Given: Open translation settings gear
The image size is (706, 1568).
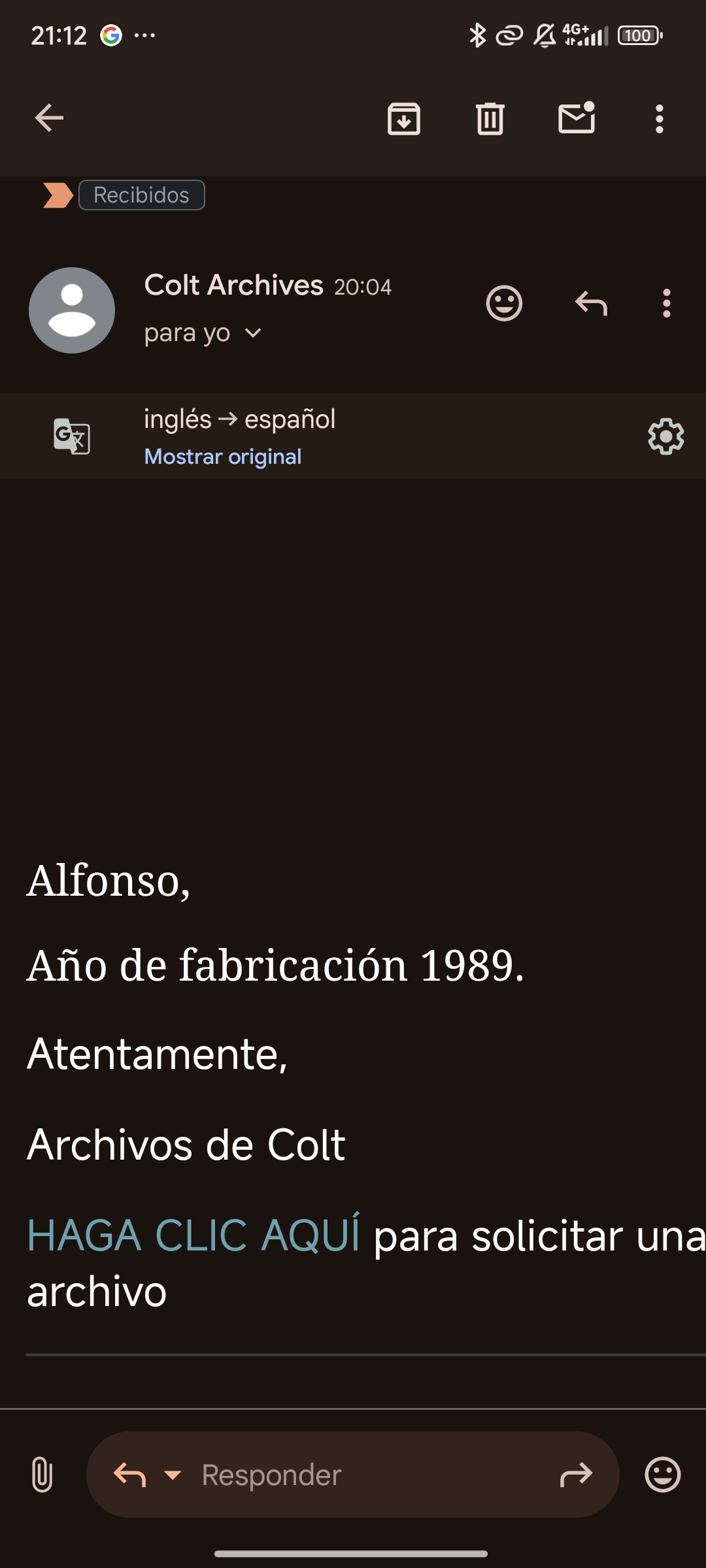Looking at the screenshot, I should (x=665, y=436).
